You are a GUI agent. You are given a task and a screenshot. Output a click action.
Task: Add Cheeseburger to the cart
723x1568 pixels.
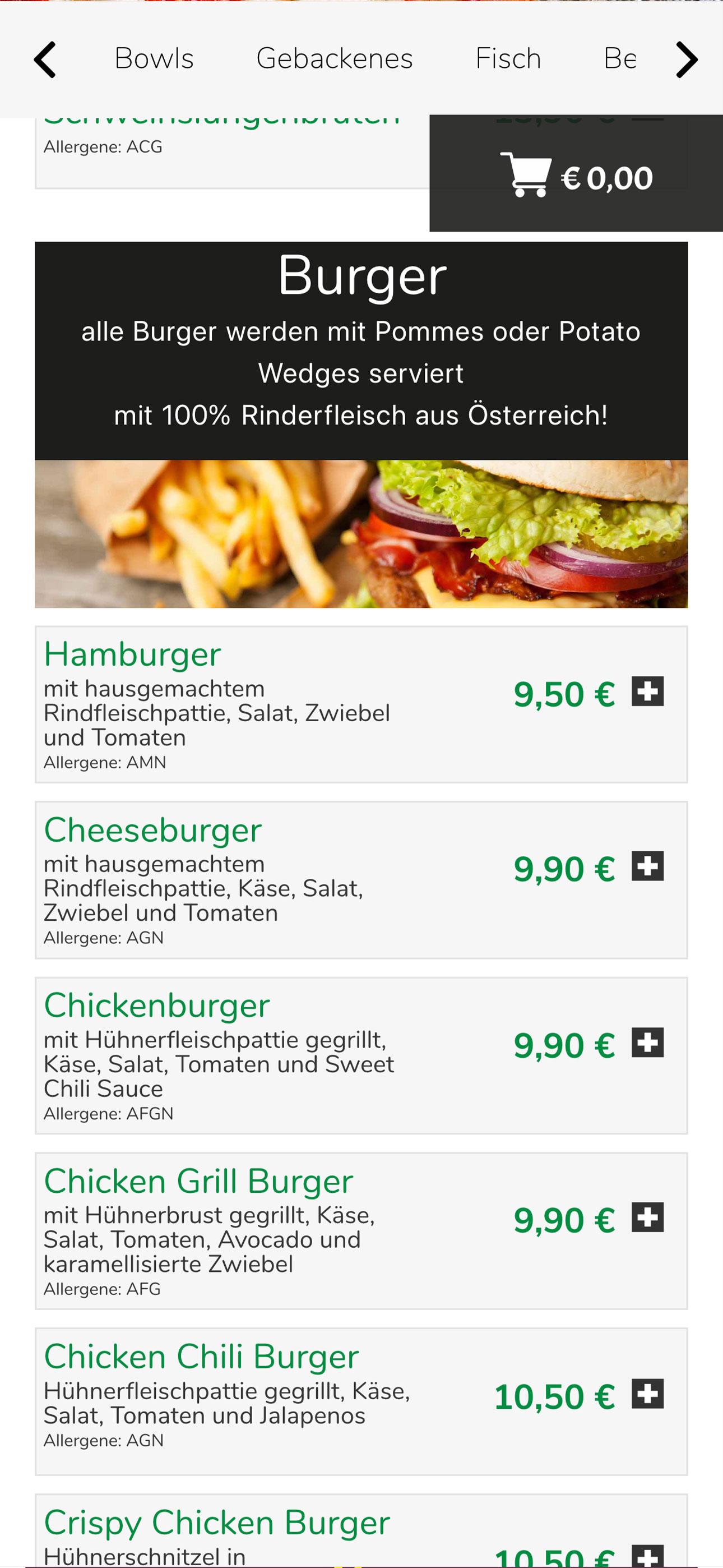(x=647, y=865)
